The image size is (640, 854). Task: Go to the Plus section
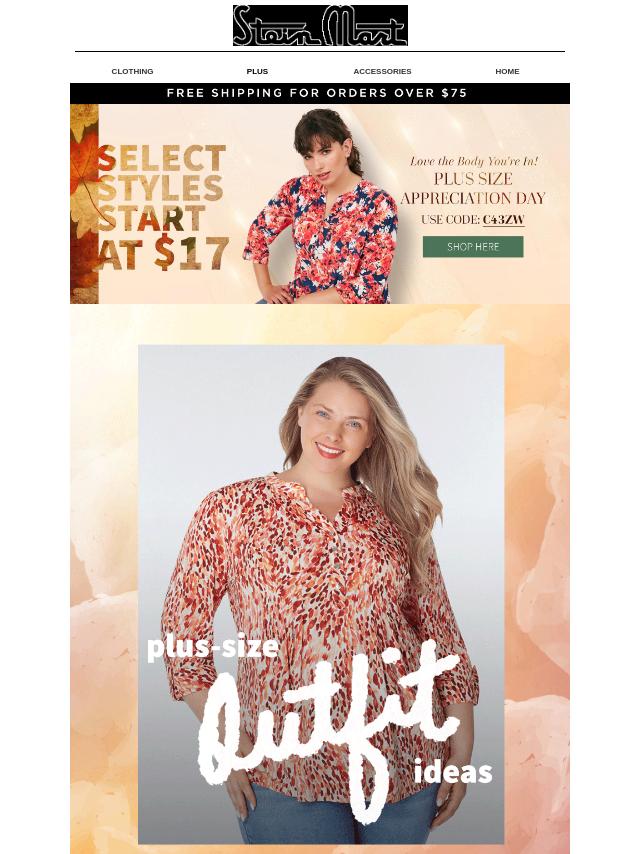point(257,71)
